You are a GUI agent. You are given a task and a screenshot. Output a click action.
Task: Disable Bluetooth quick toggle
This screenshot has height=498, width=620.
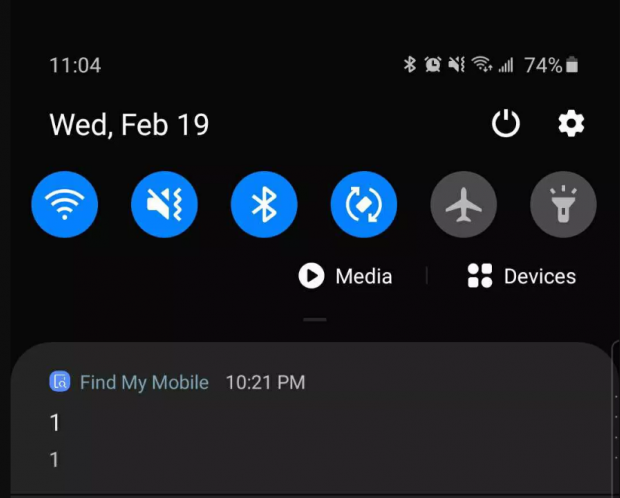pyautogui.click(x=264, y=205)
